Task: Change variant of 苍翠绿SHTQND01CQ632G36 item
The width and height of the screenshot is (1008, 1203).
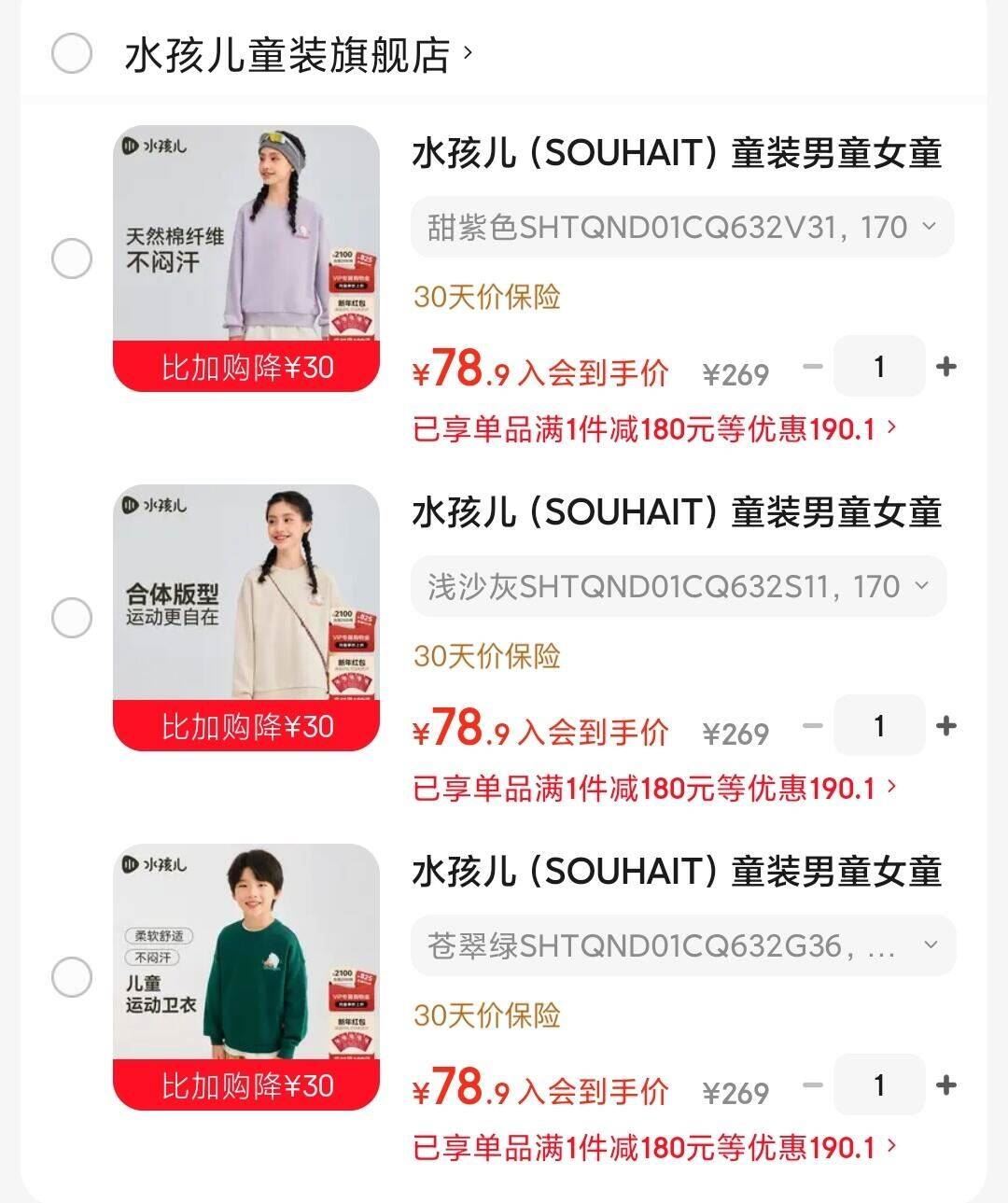Action: 681,945
